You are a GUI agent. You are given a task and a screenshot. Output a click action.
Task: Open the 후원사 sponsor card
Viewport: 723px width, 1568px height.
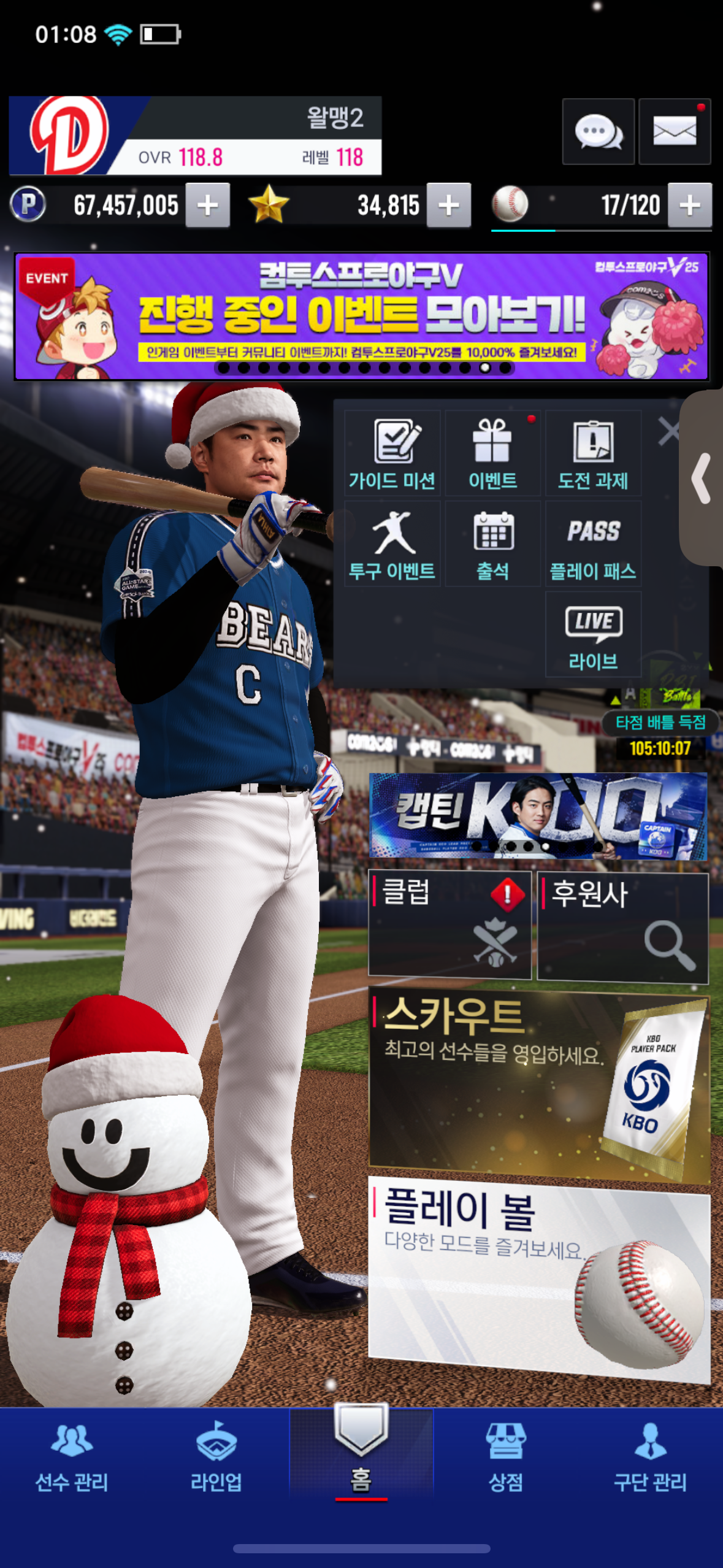(622, 926)
